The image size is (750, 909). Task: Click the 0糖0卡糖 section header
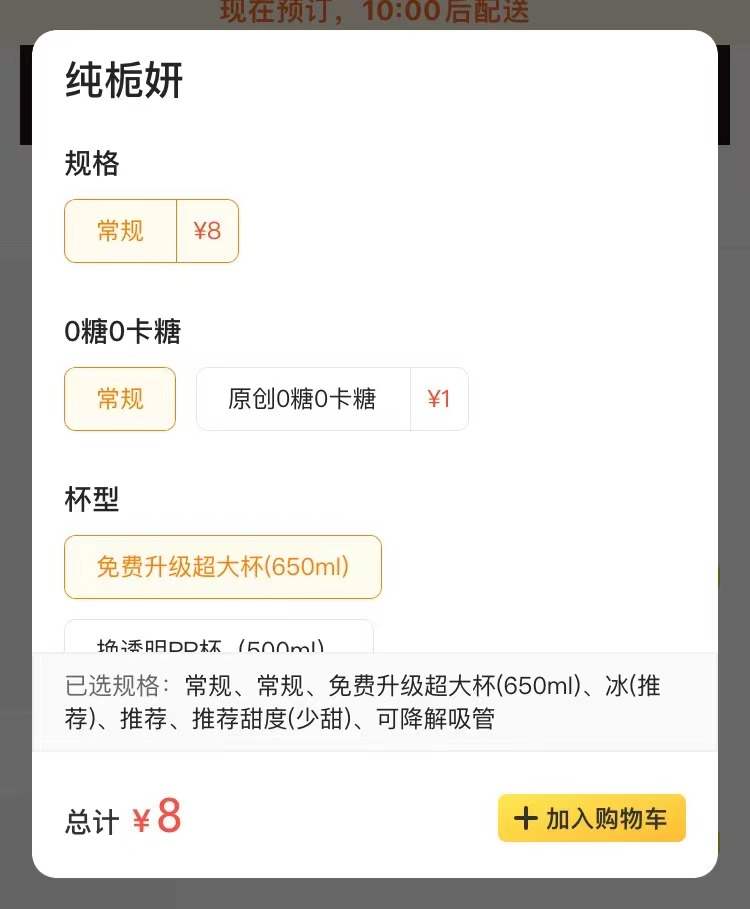pos(122,331)
